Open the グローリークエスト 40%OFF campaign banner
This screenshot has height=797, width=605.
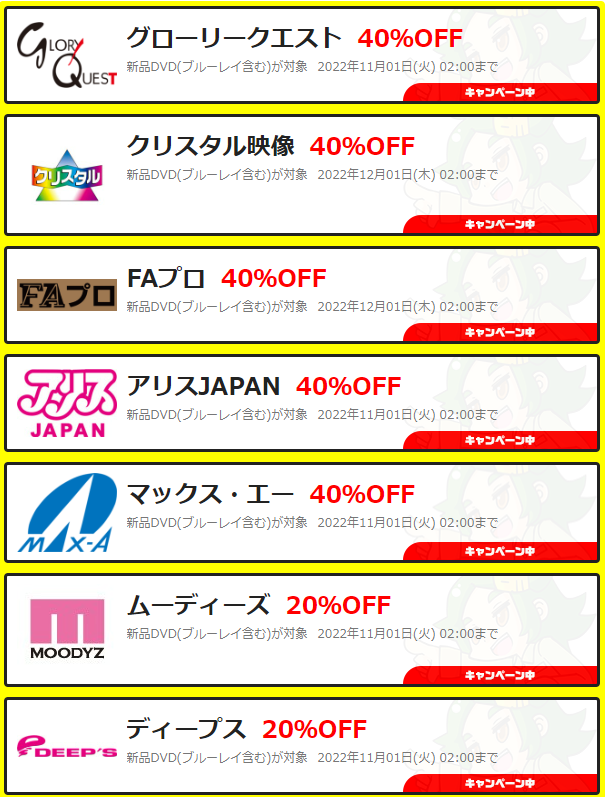click(301, 53)
